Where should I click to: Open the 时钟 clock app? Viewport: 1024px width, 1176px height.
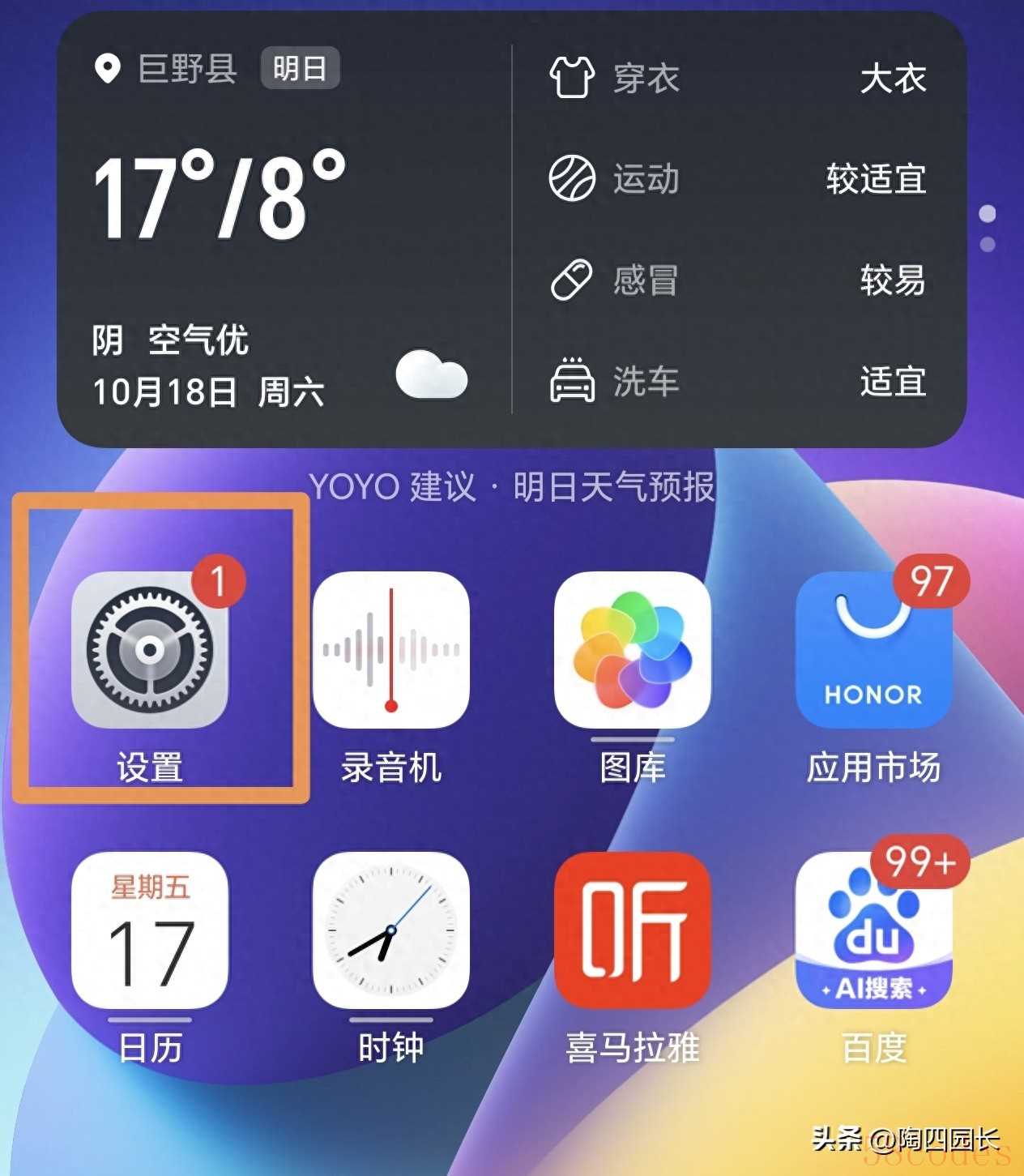390,930
